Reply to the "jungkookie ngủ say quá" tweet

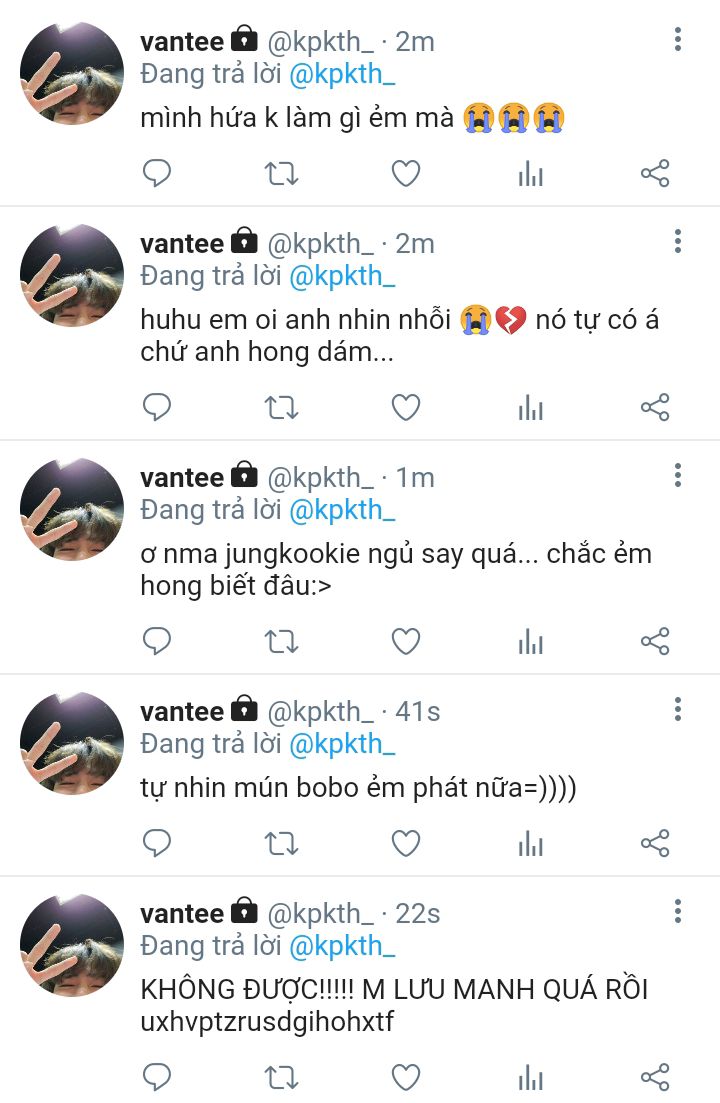click(157, 641)
